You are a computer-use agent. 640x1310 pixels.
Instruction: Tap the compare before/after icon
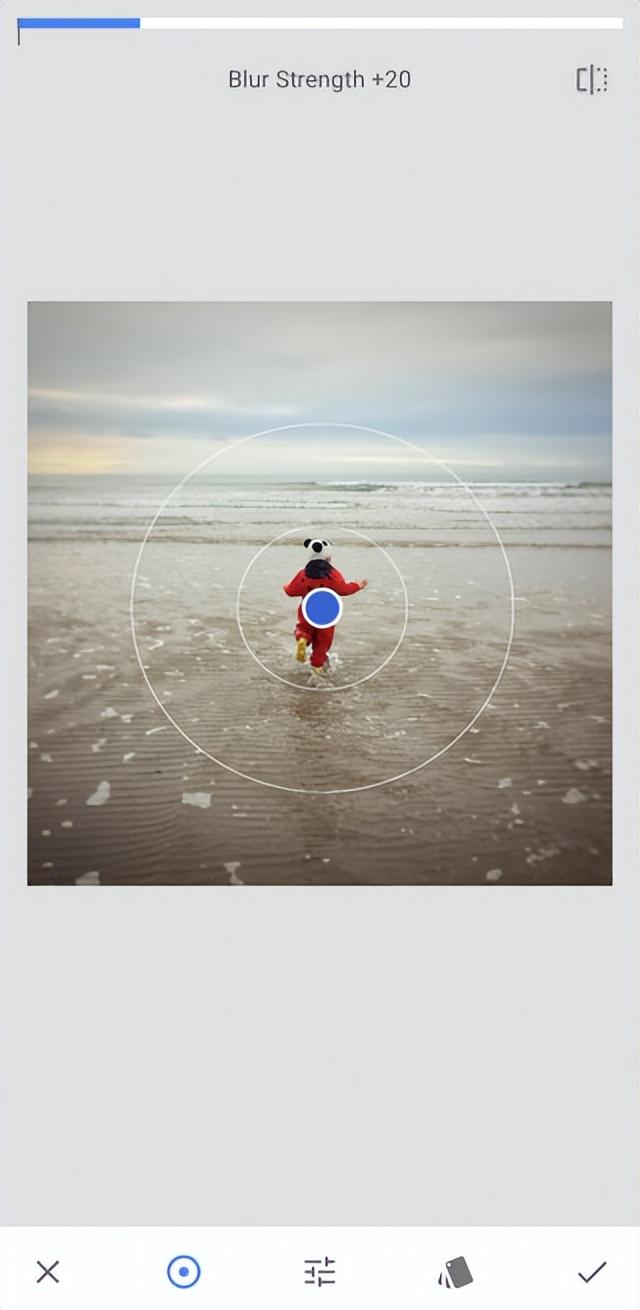click(592, 80)
